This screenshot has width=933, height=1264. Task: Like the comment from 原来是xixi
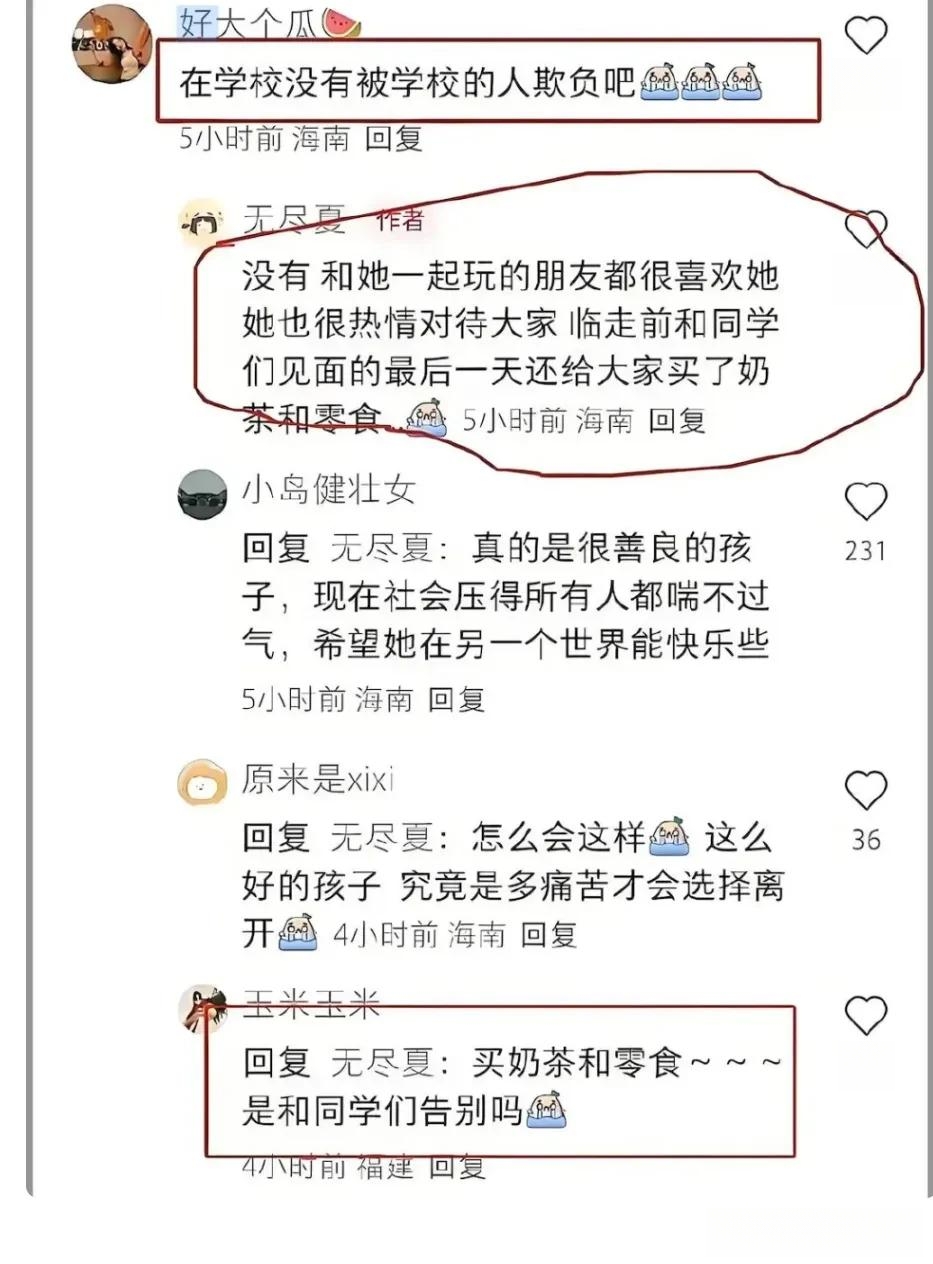[866, 791]
